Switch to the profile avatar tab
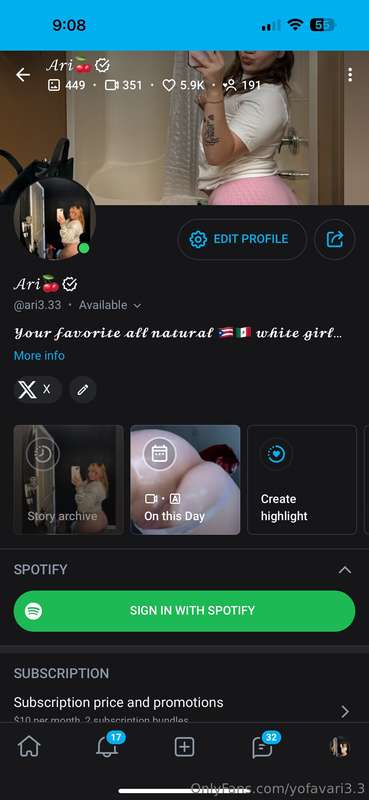The image size is (369, 800). (x=339, y=747)
